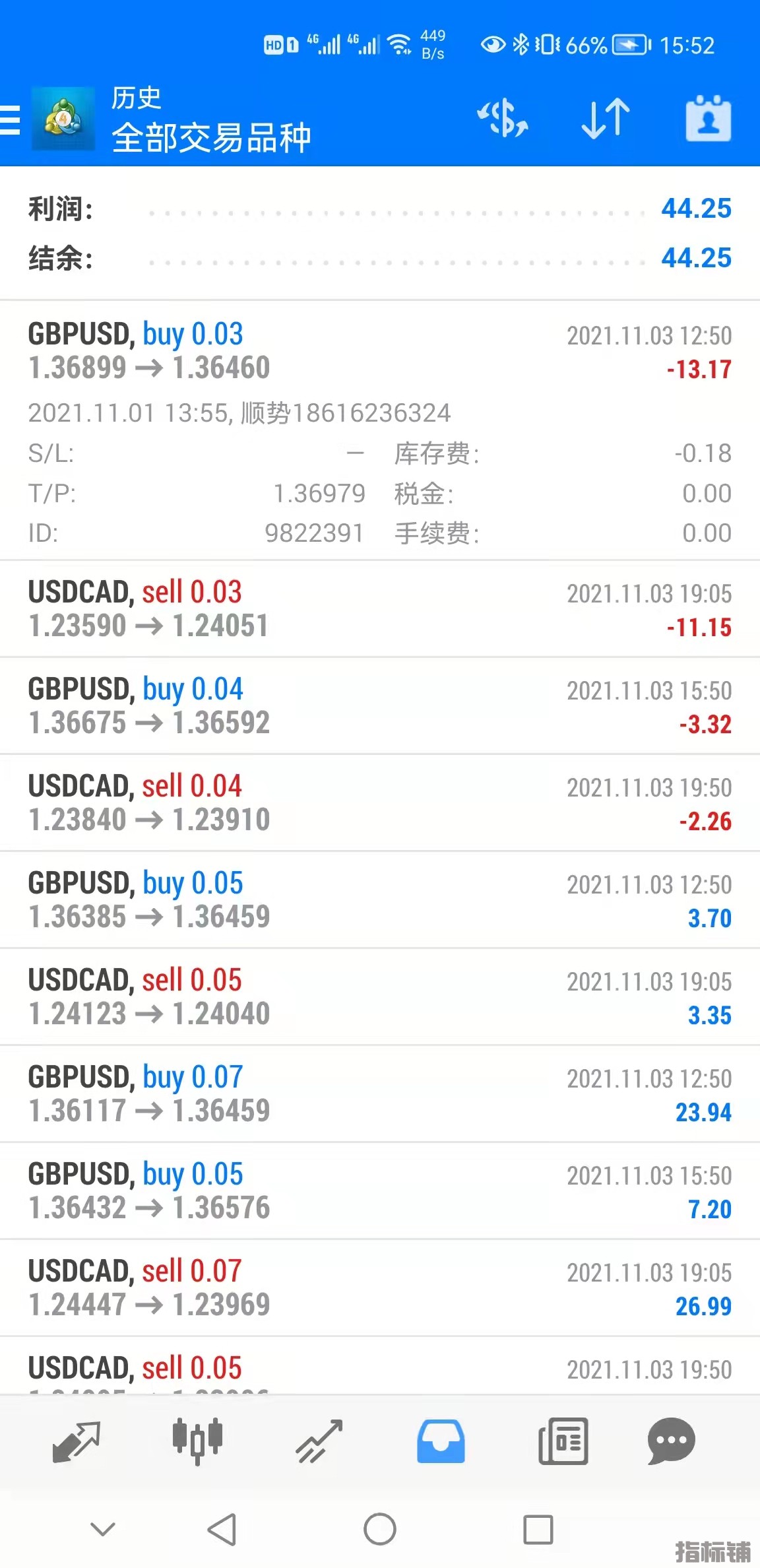Image resolution: width=760 pixels, height=1568 pixels.
Task: Expand the USDCAD sell 0.03 trade
Action: click(380, 608)
